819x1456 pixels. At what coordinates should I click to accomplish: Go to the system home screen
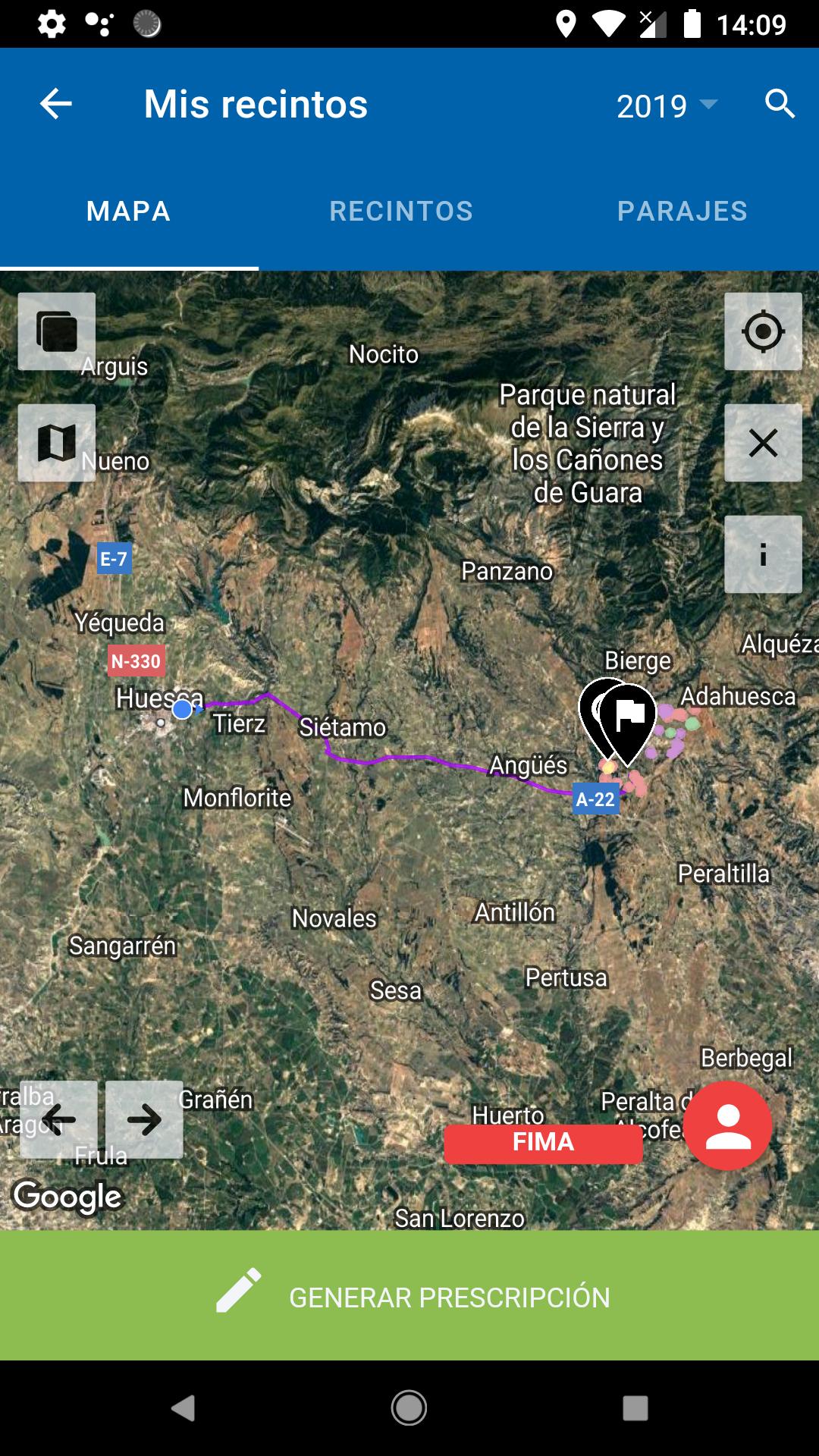coord(409,1408)
